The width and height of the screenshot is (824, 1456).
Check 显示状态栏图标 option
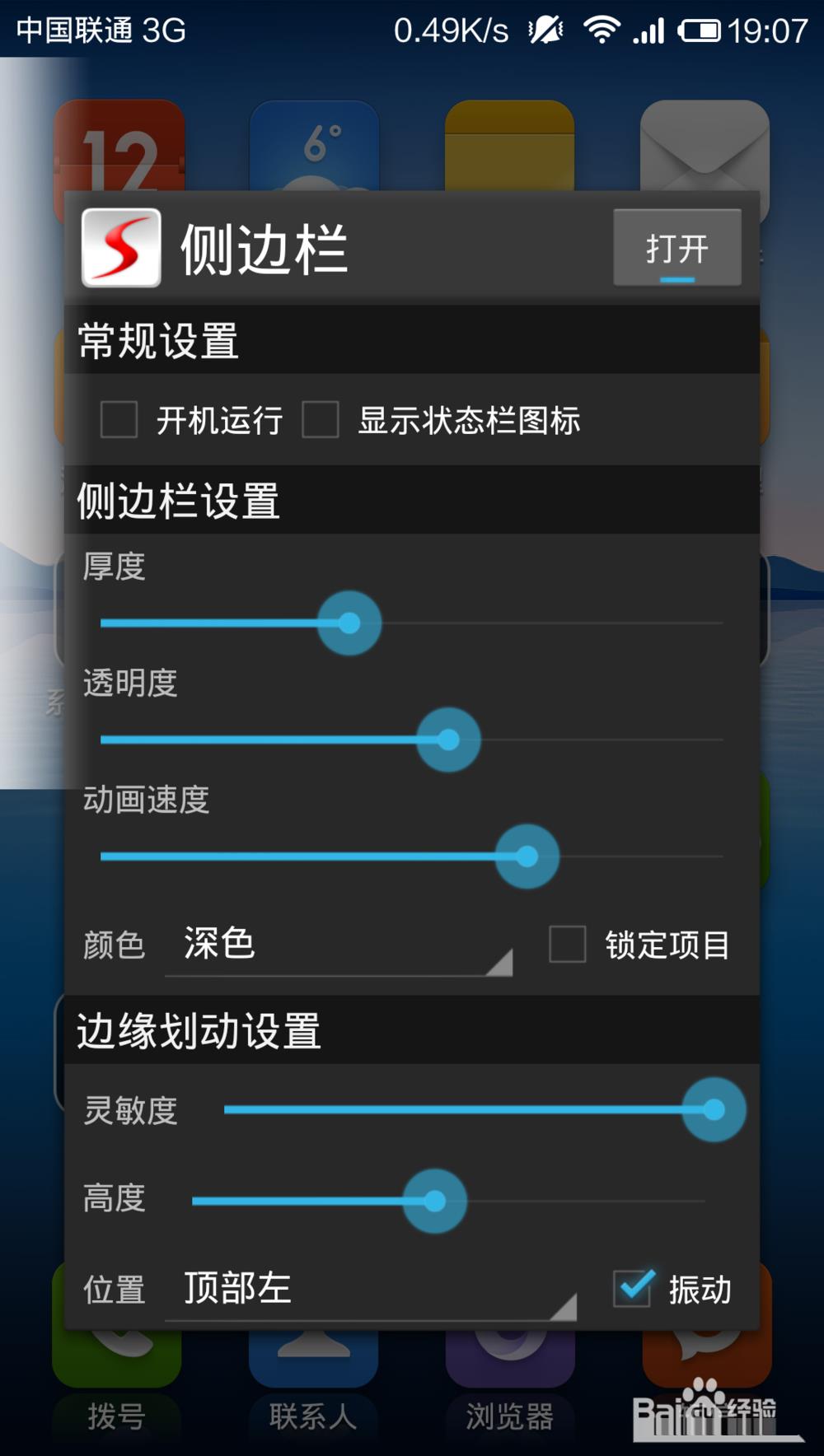tap(321, 419)
